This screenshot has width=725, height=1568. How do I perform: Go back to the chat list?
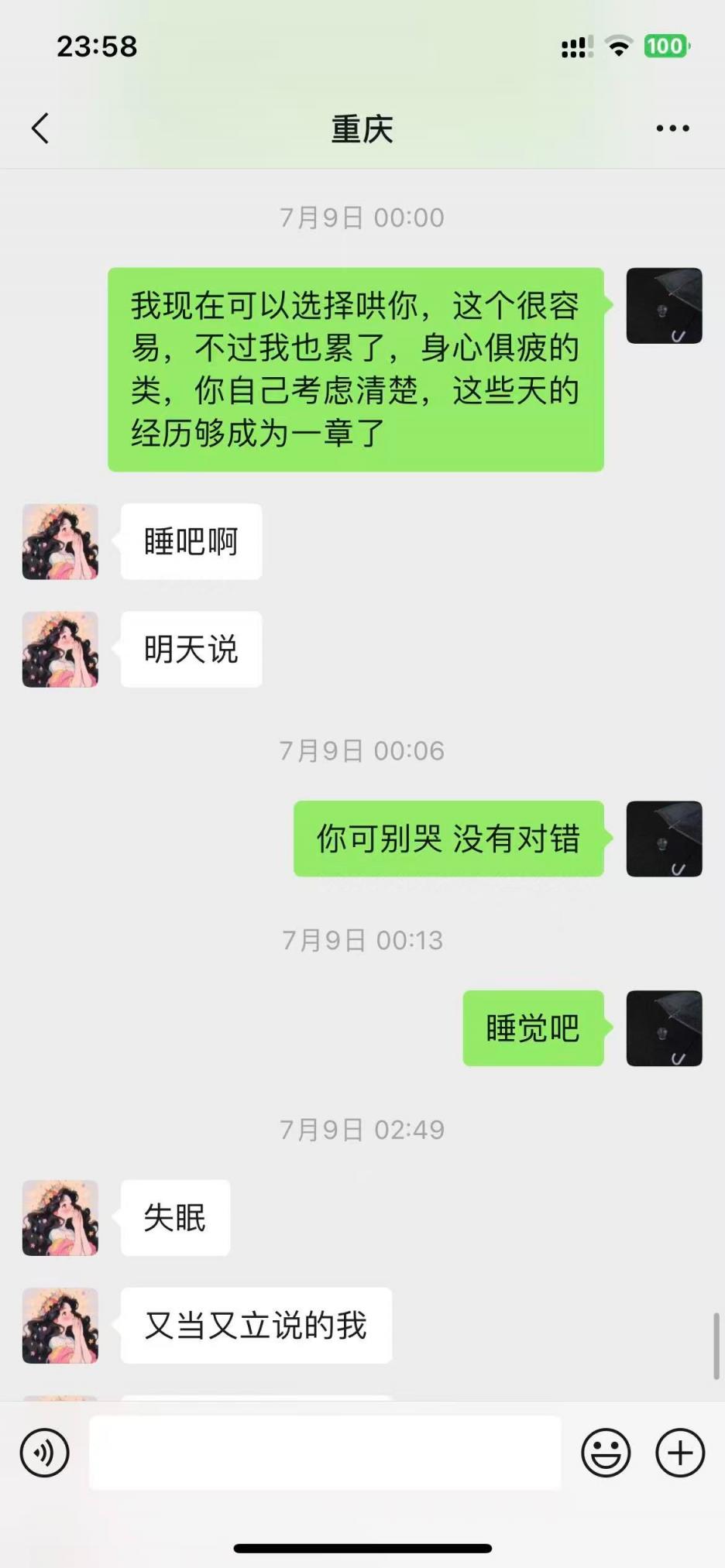[x=40, y=129]
